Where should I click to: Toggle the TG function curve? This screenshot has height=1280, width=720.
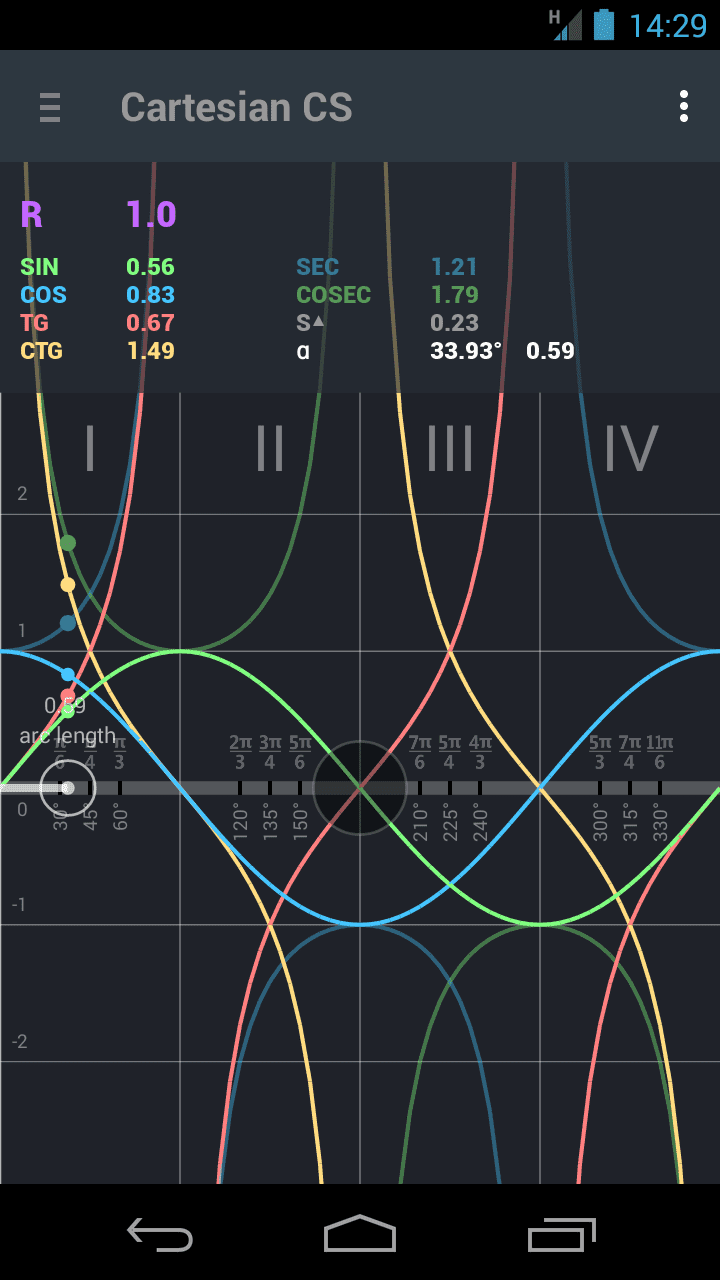coord(34,323)
